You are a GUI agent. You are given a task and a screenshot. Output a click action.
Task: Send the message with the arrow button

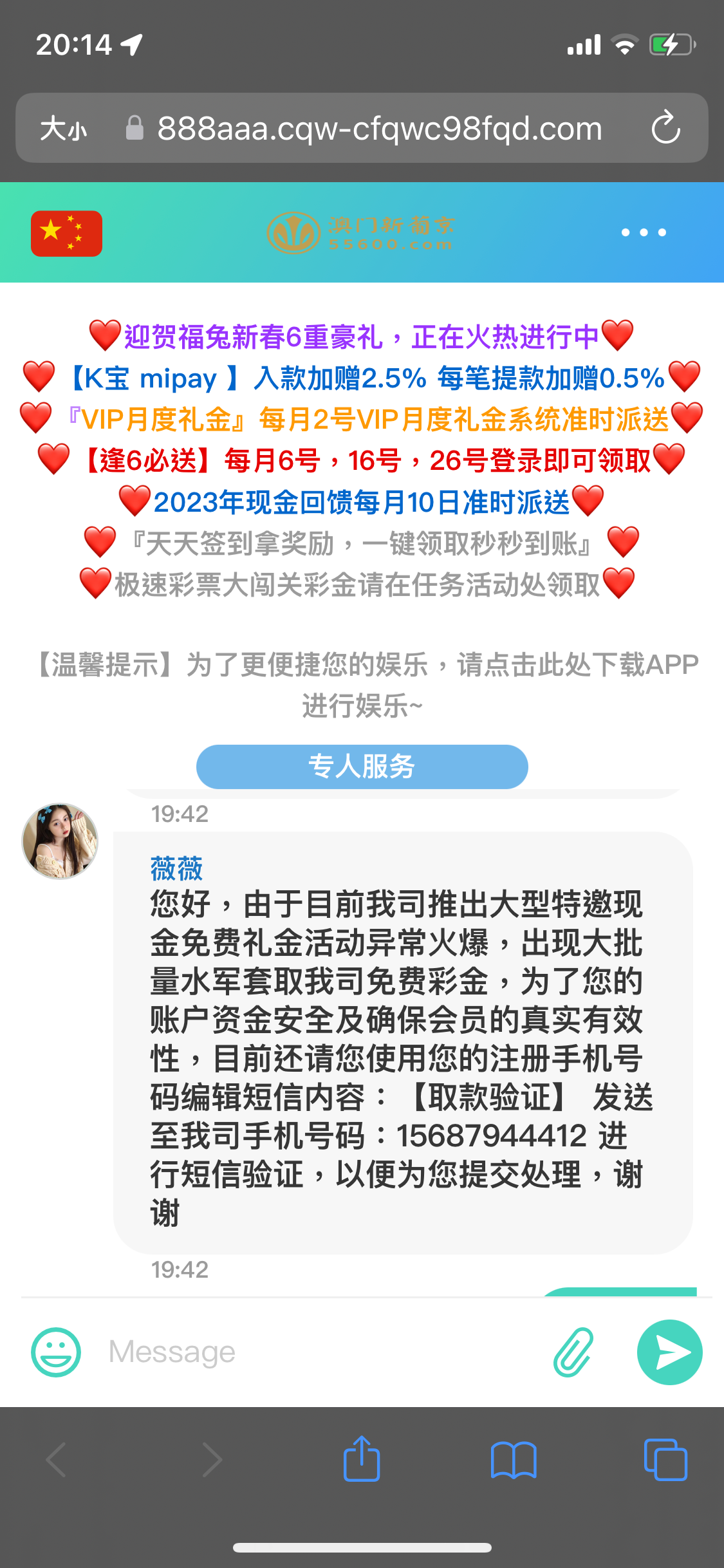click(x=669, y=1352)
